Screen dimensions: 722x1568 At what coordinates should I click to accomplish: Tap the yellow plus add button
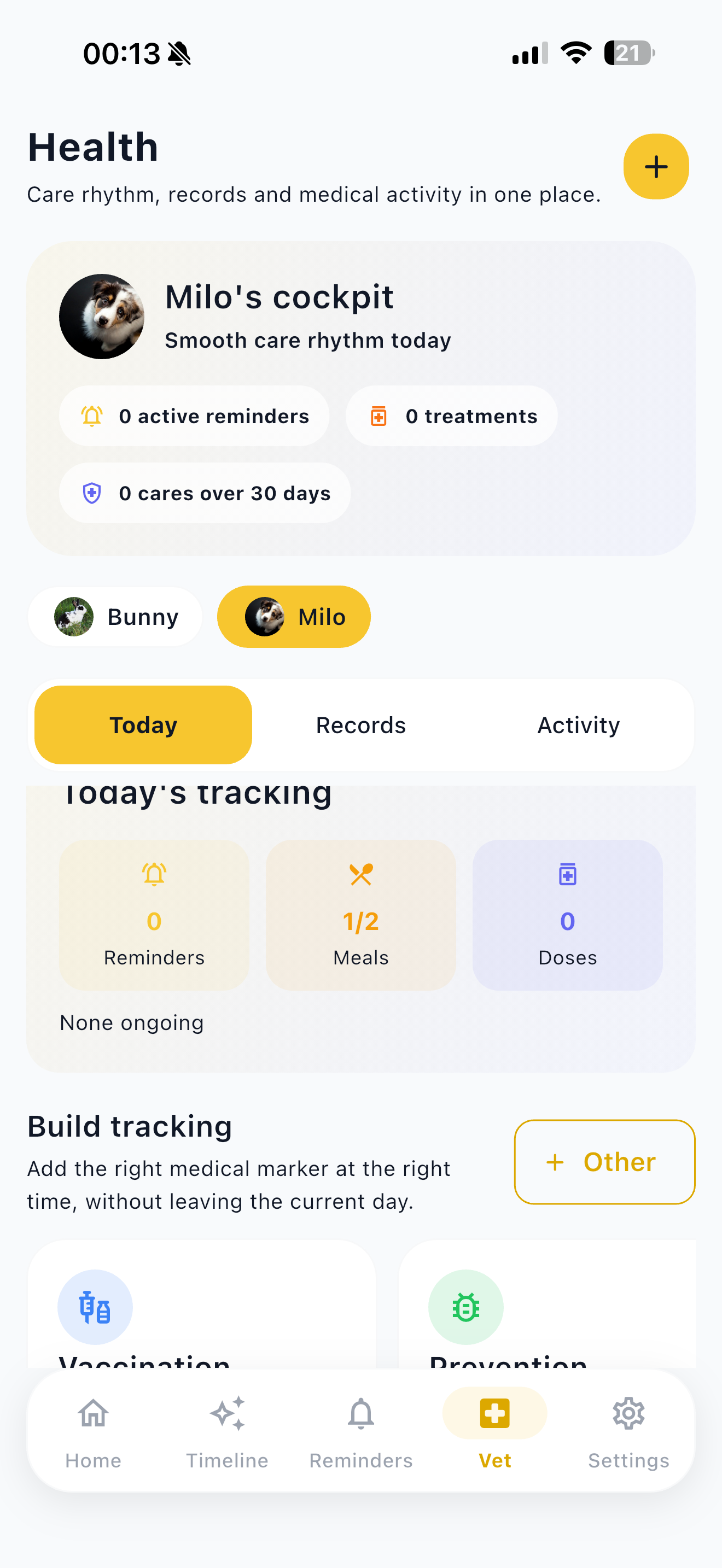pyautogui.click(x=656, y=167)
